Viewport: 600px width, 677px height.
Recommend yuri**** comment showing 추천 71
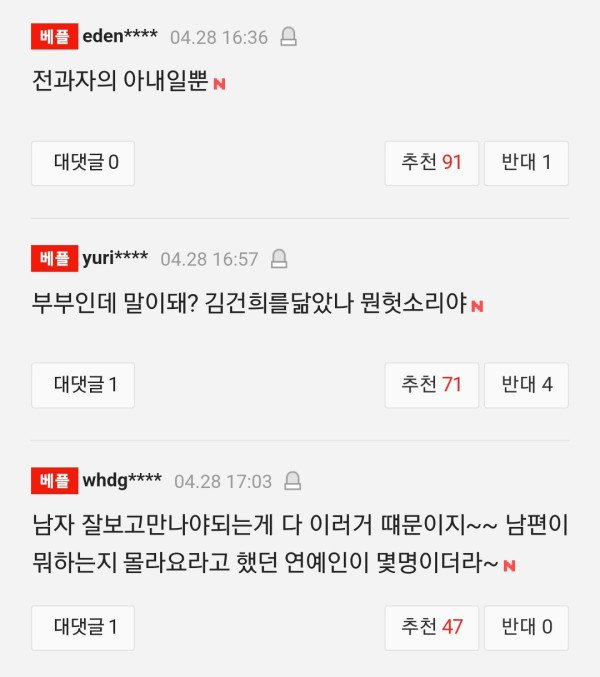click(x=432, y=385)
